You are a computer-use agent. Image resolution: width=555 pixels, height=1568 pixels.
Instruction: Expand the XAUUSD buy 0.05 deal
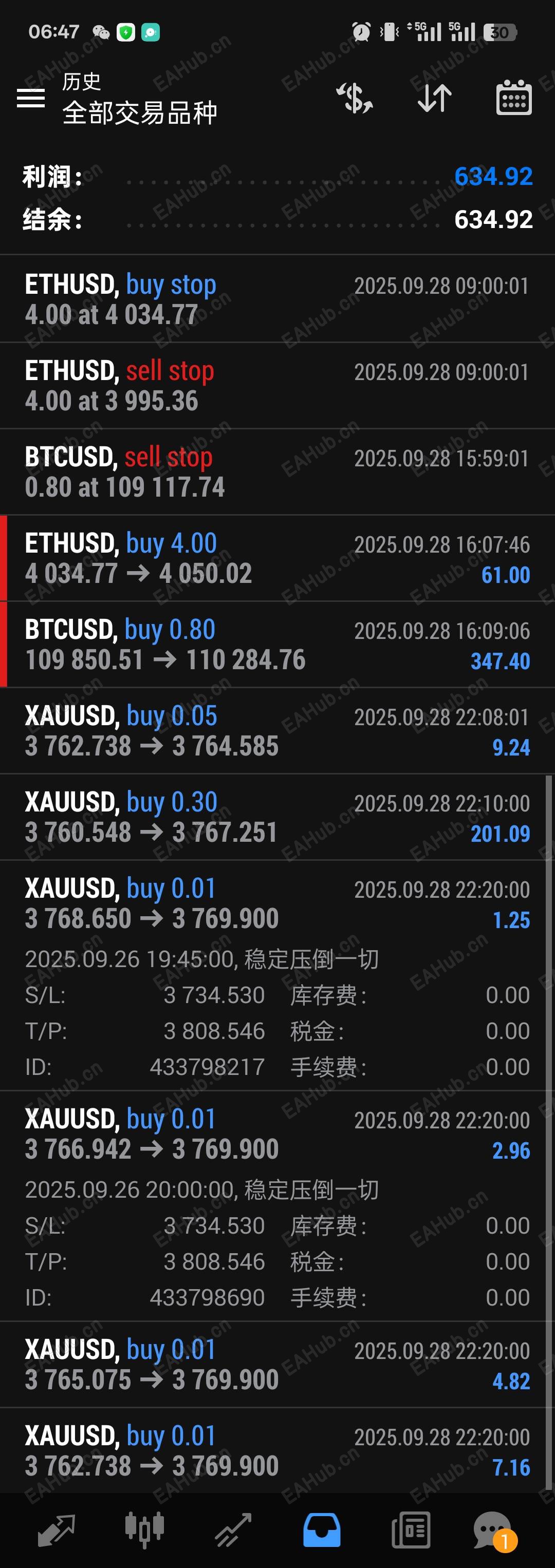pos(277,731)
